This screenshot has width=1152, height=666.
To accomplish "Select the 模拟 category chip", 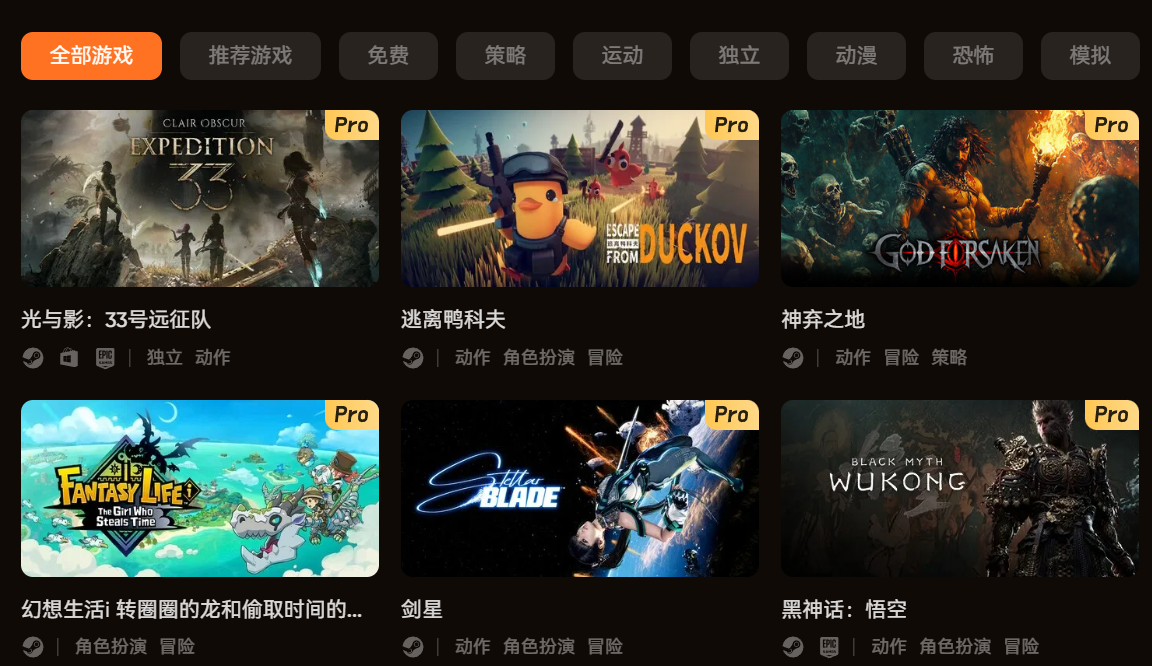I will [1090, 56].
